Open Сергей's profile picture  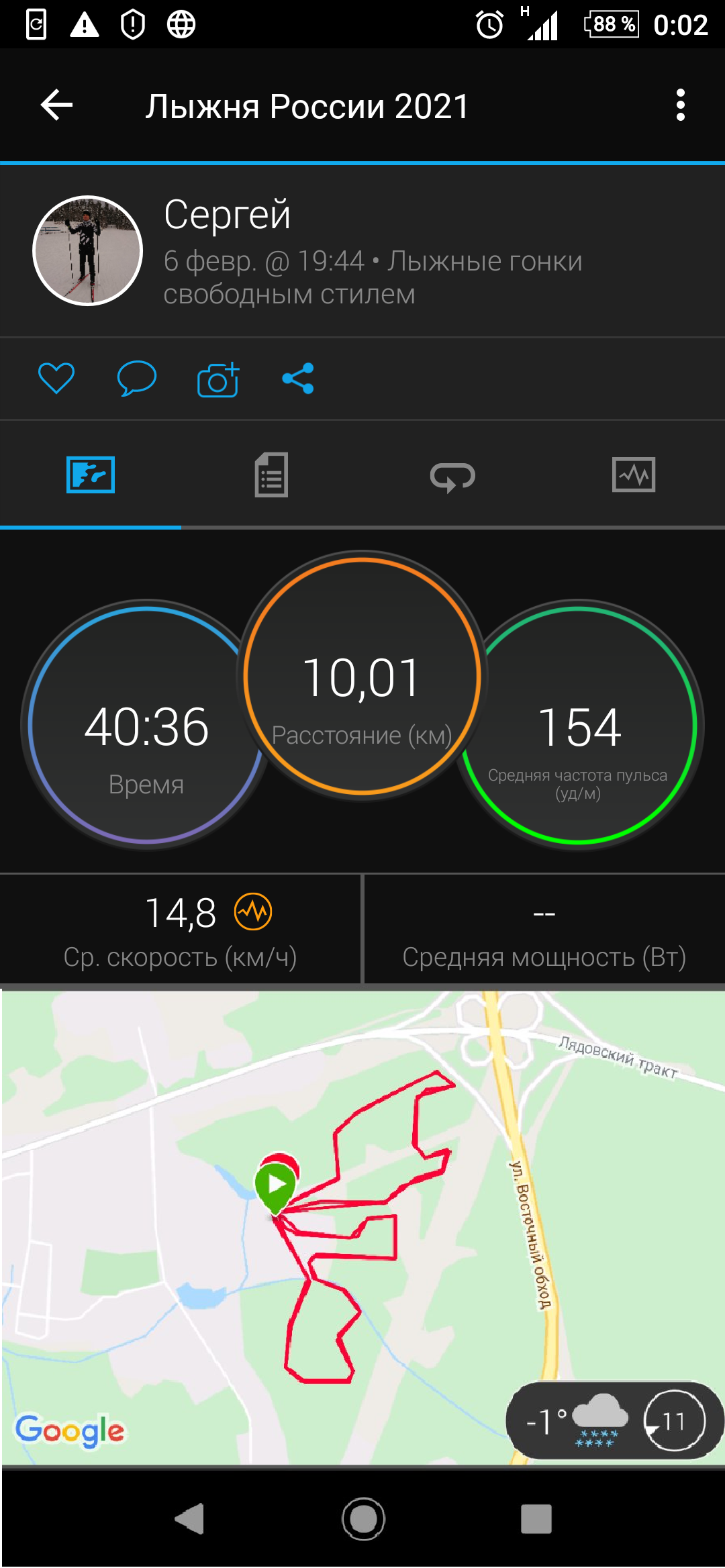tap(88, 251)
